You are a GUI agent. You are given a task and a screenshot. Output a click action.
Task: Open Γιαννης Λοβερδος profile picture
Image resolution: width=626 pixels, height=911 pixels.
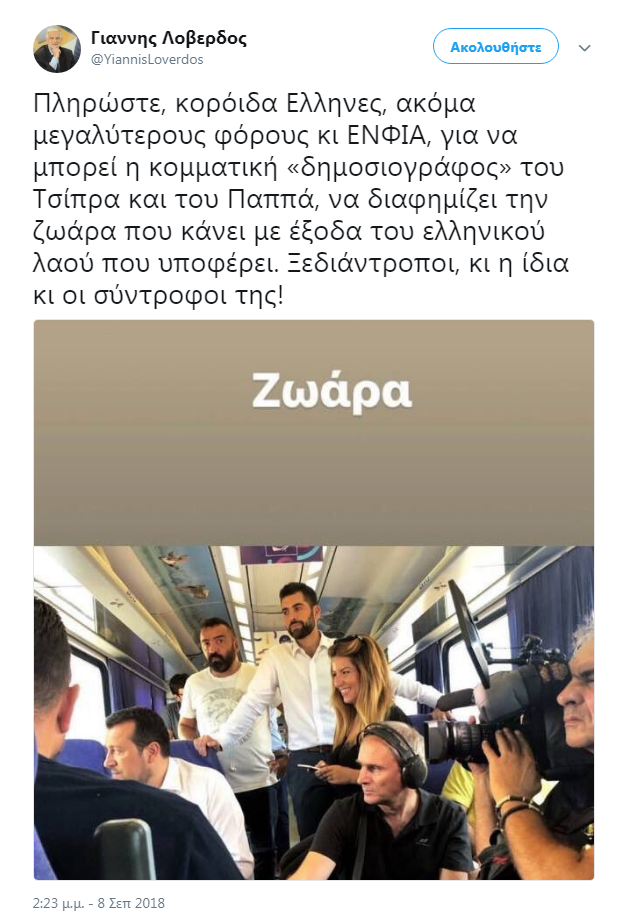click(x=57, y=49)
